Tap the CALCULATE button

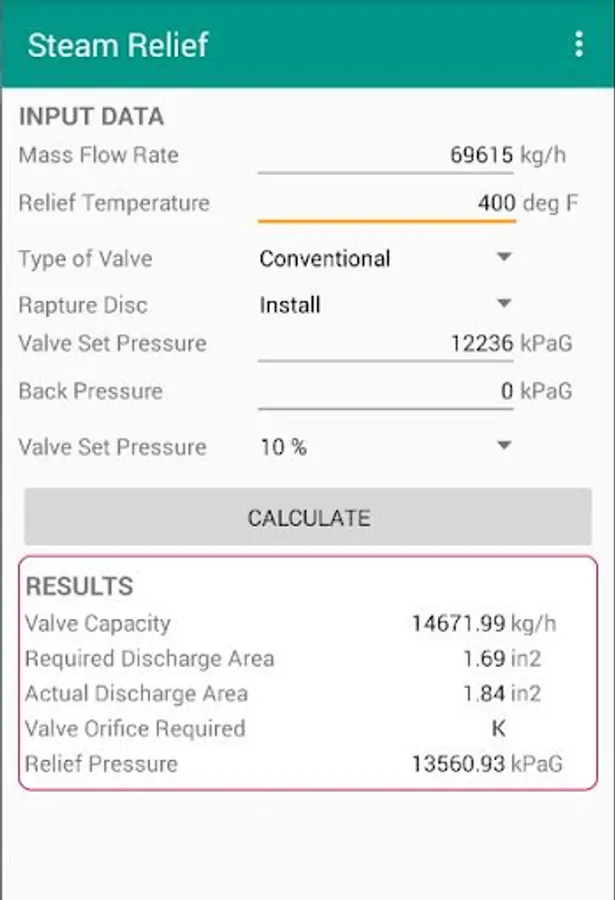pyautogui.click(x=308, y=517)
